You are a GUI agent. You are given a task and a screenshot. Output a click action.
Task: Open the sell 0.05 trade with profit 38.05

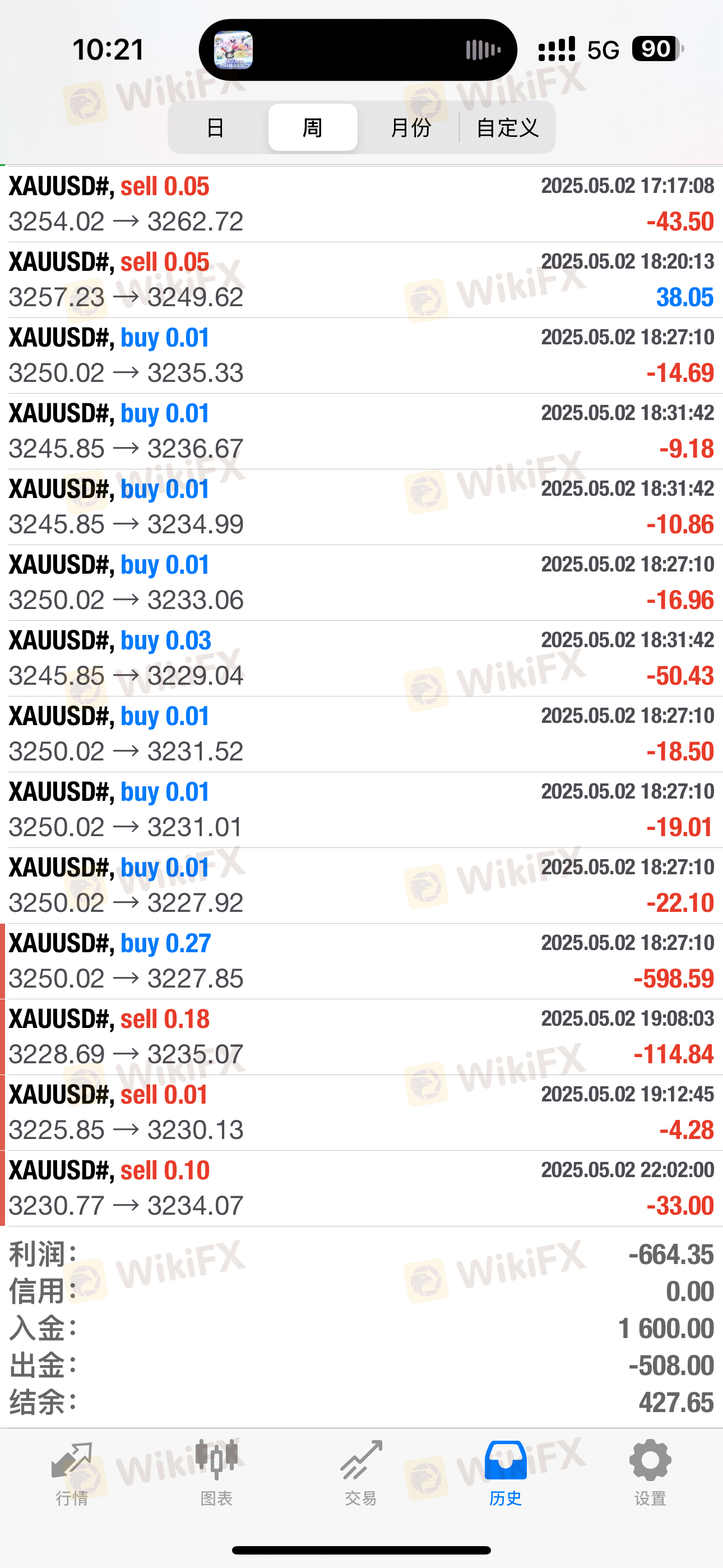pos(361,280)
